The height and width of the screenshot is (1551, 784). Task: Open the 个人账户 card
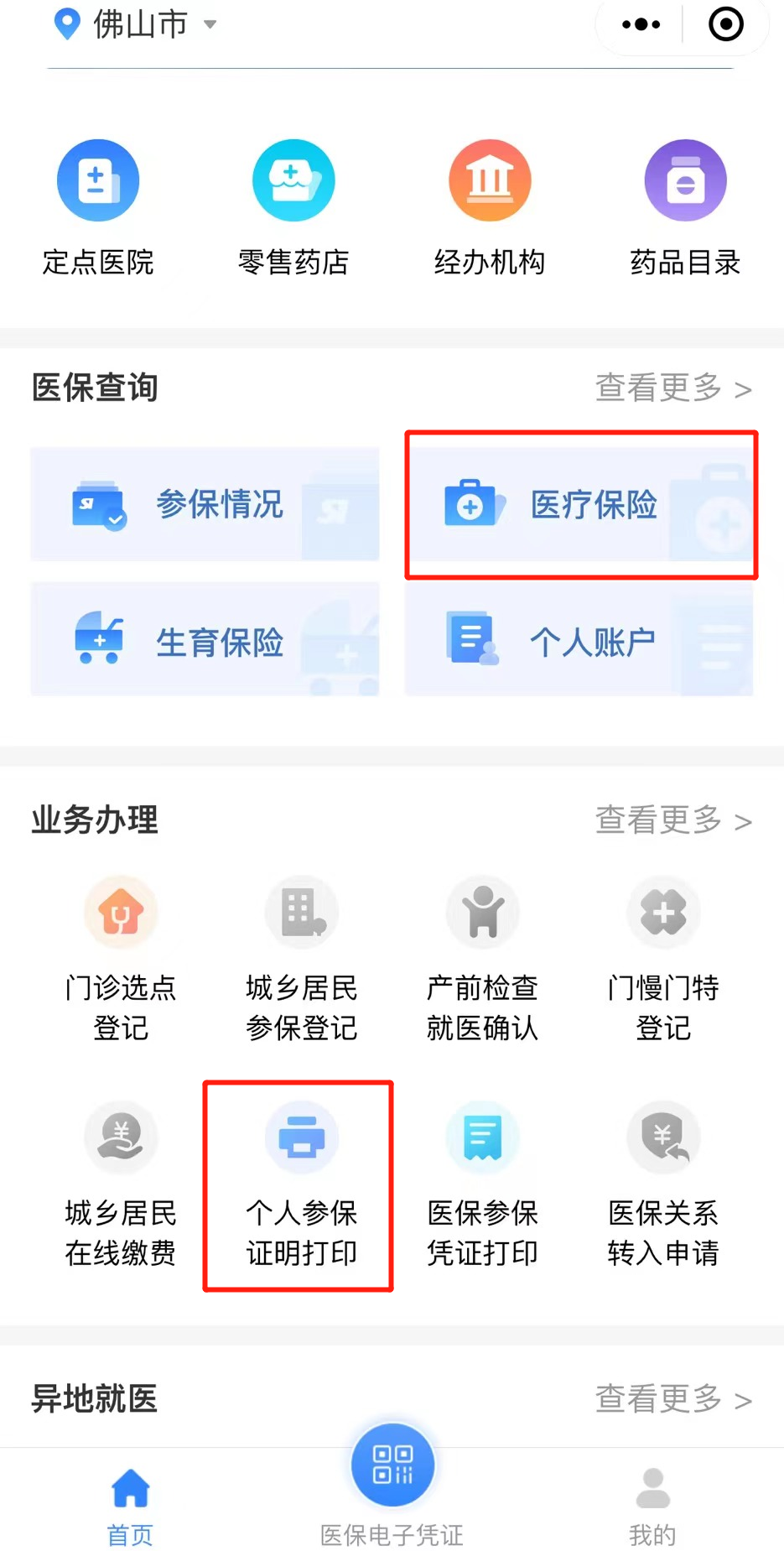click(579, 642)
